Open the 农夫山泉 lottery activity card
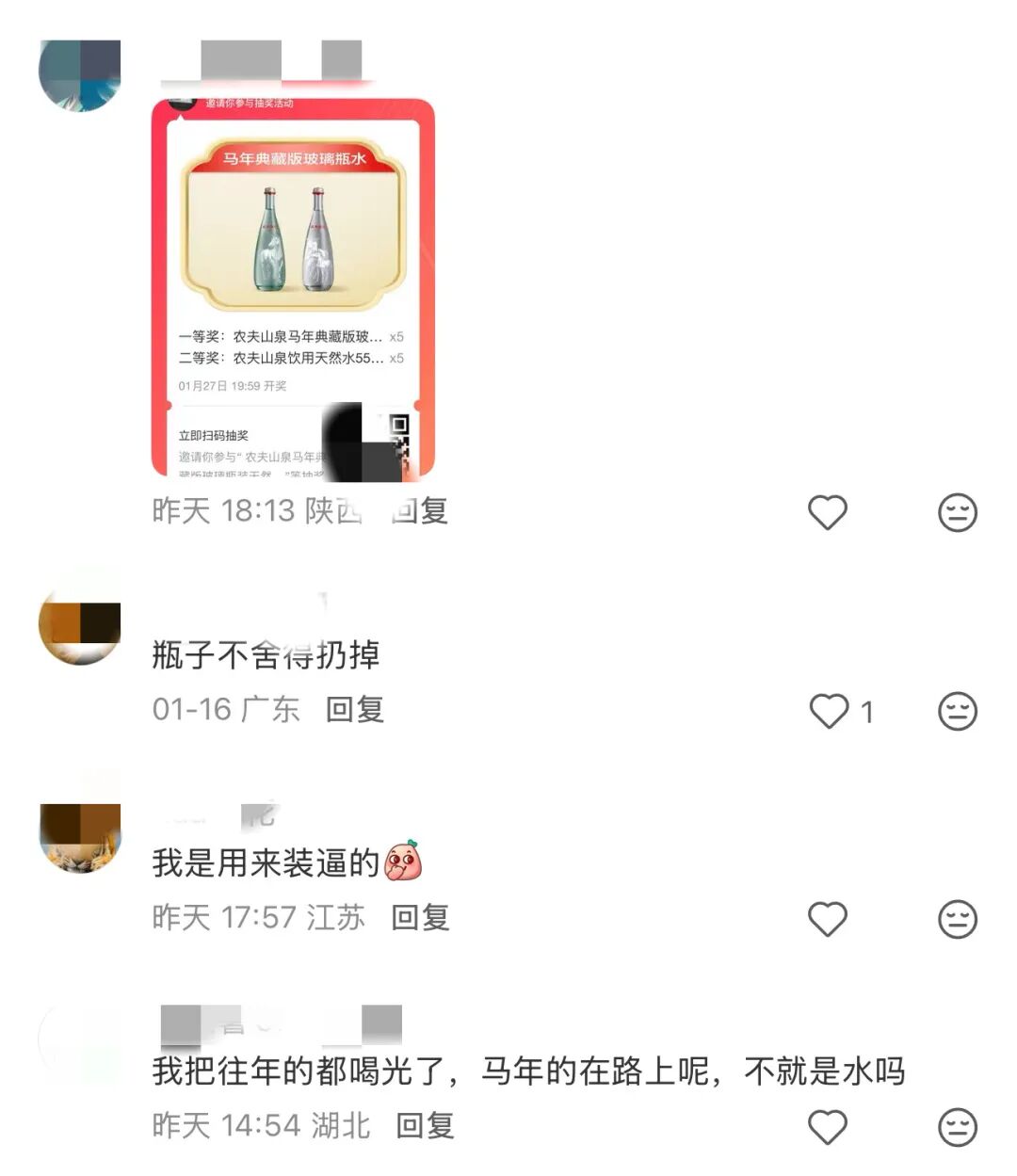The width and height of the screenshot is (1017, 1176). (292, 282)
